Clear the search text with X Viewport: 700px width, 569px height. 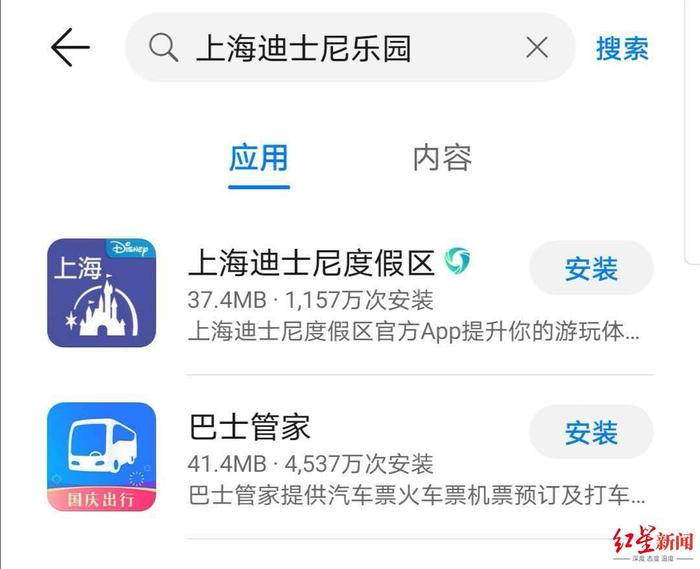(537, 47)
